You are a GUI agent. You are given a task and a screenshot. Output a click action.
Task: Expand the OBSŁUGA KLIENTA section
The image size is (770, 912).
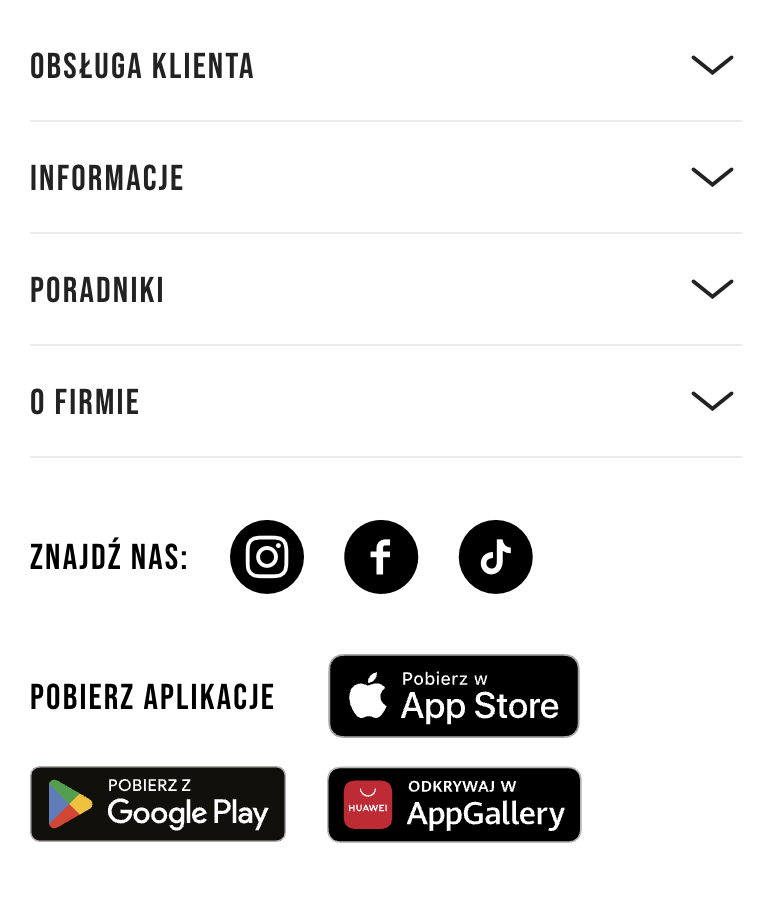(x=712, y=65)
